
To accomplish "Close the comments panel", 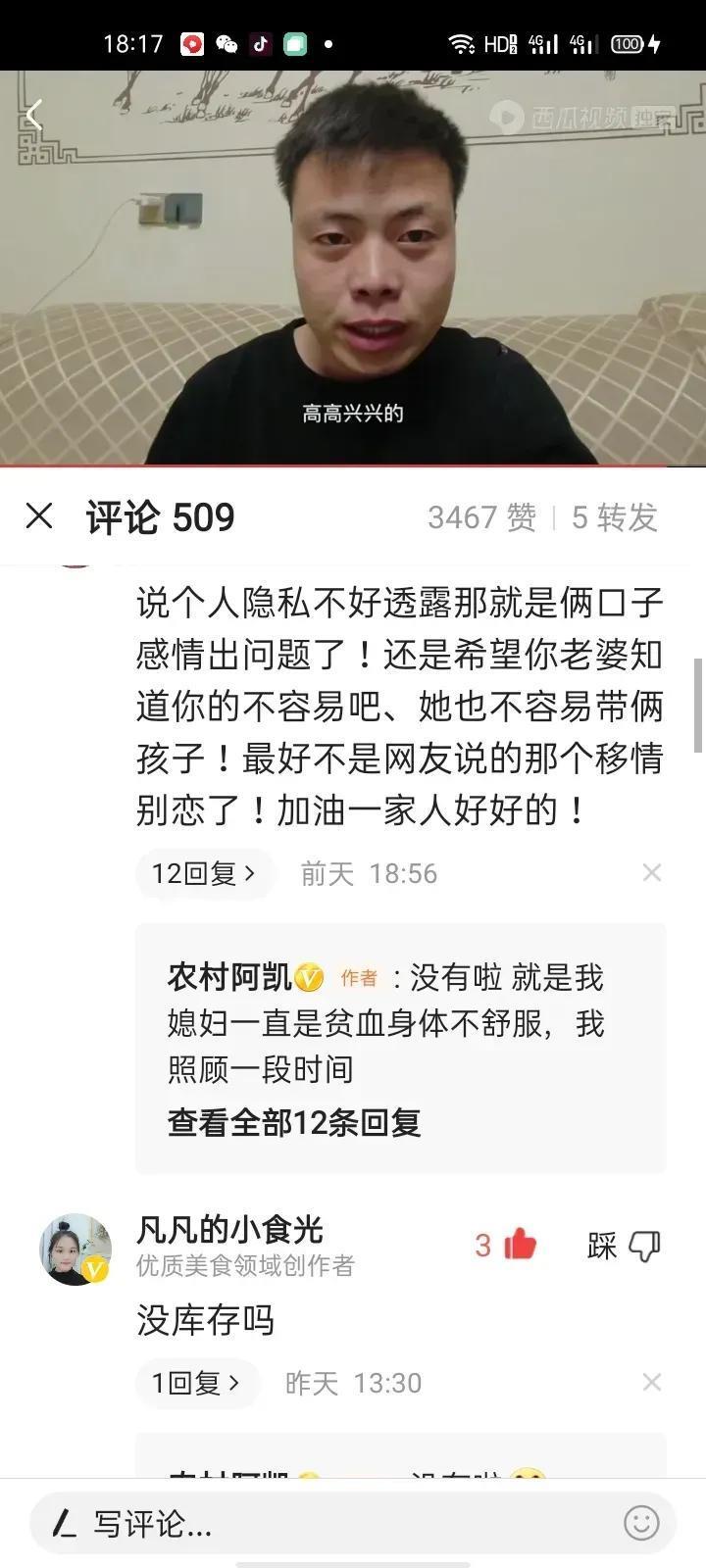I will (x=39, y=516).
